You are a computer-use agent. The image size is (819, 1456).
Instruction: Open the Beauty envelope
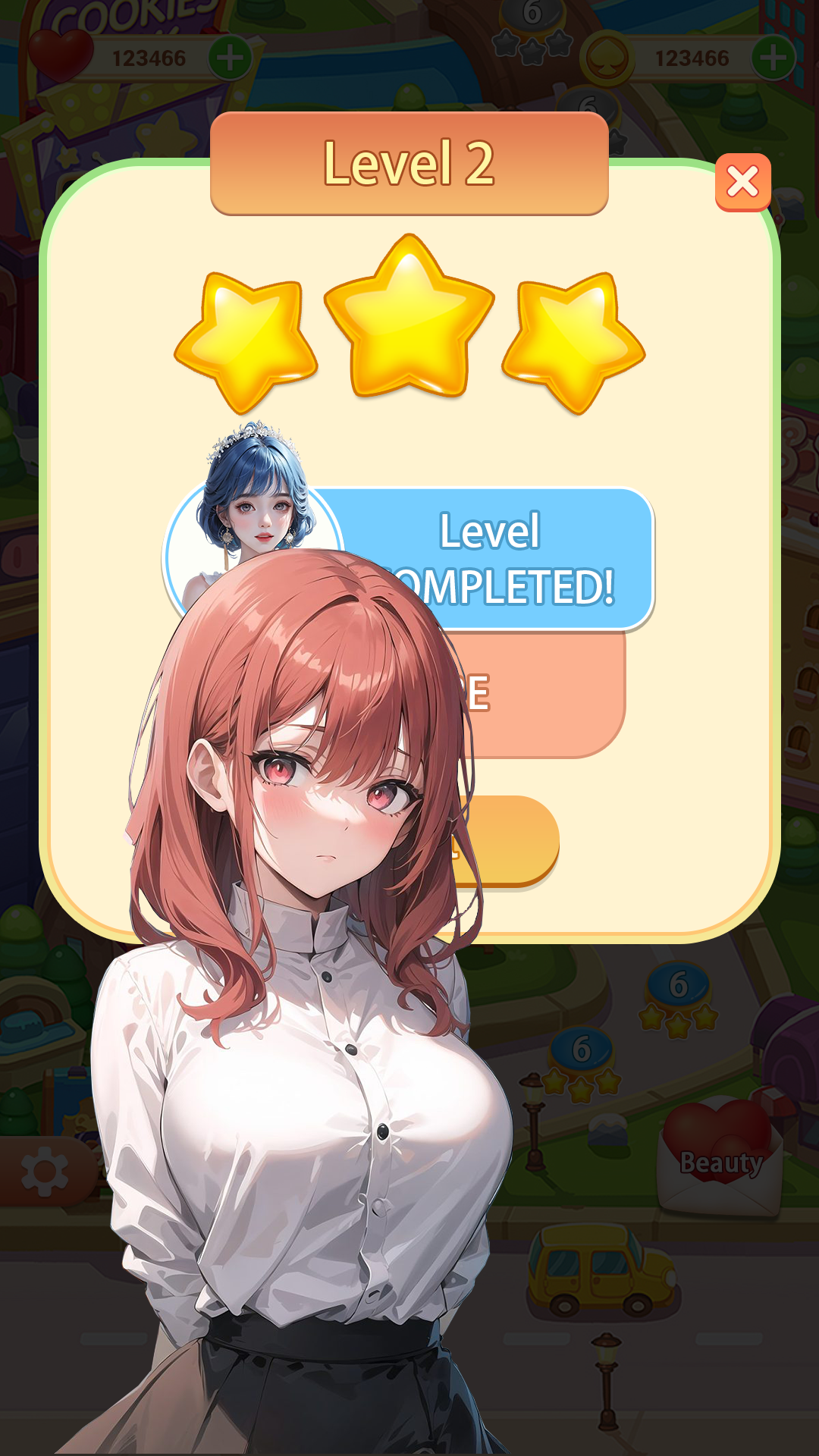click(719, 1154)
